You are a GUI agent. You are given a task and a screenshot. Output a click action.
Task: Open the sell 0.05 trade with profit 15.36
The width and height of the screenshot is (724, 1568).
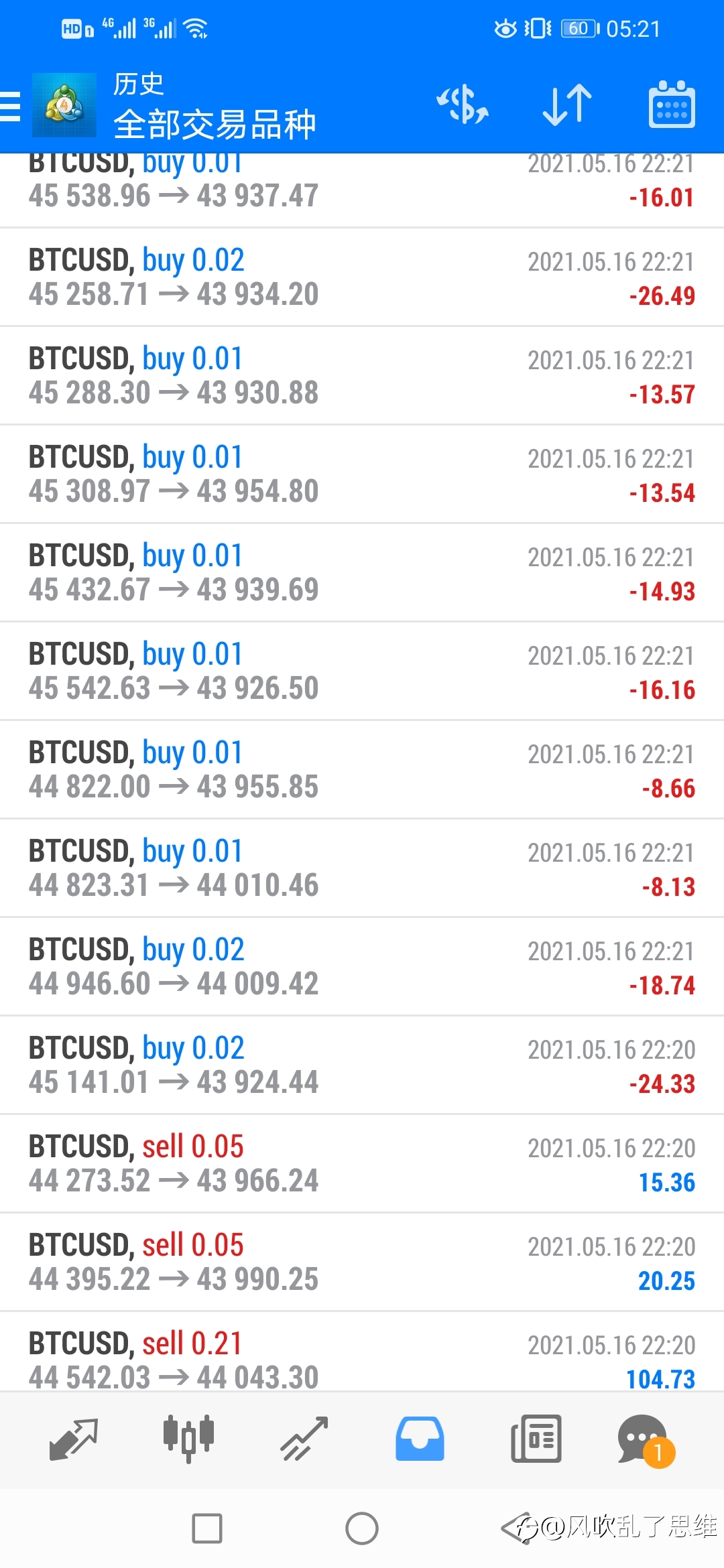[x=362, y=1163]
